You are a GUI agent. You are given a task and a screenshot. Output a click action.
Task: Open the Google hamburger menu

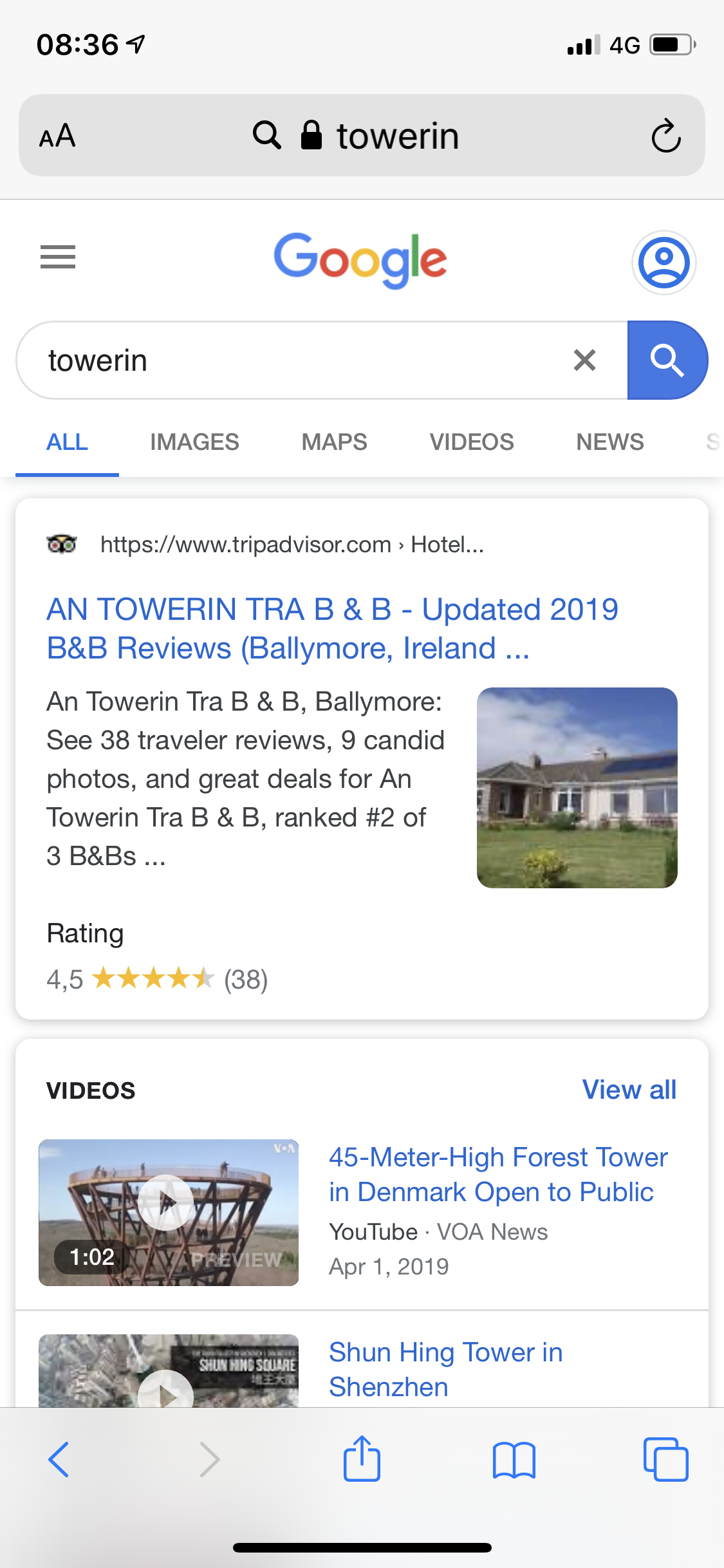58,257
